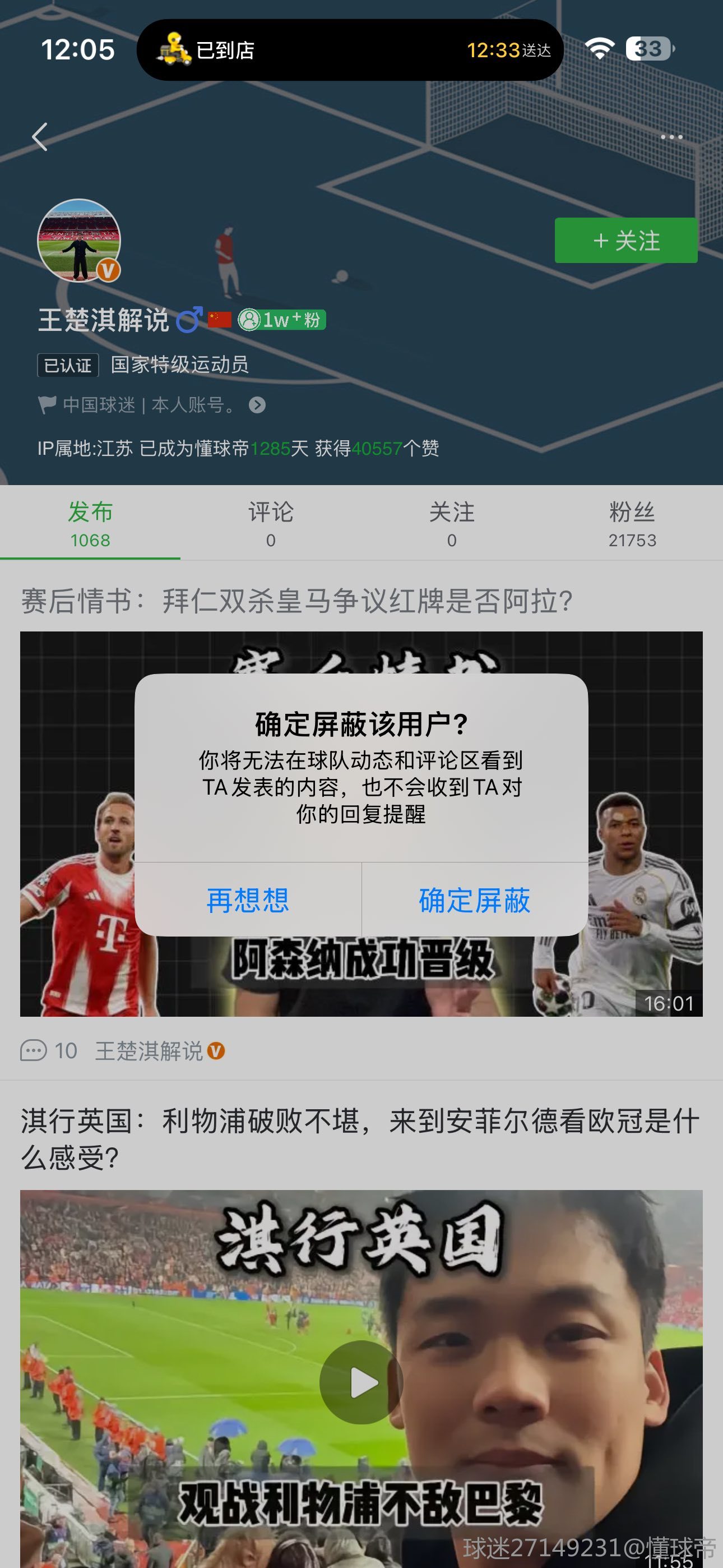Switch to the 粉丝 tab
723x1568 pixels.
tap(632, 523)
